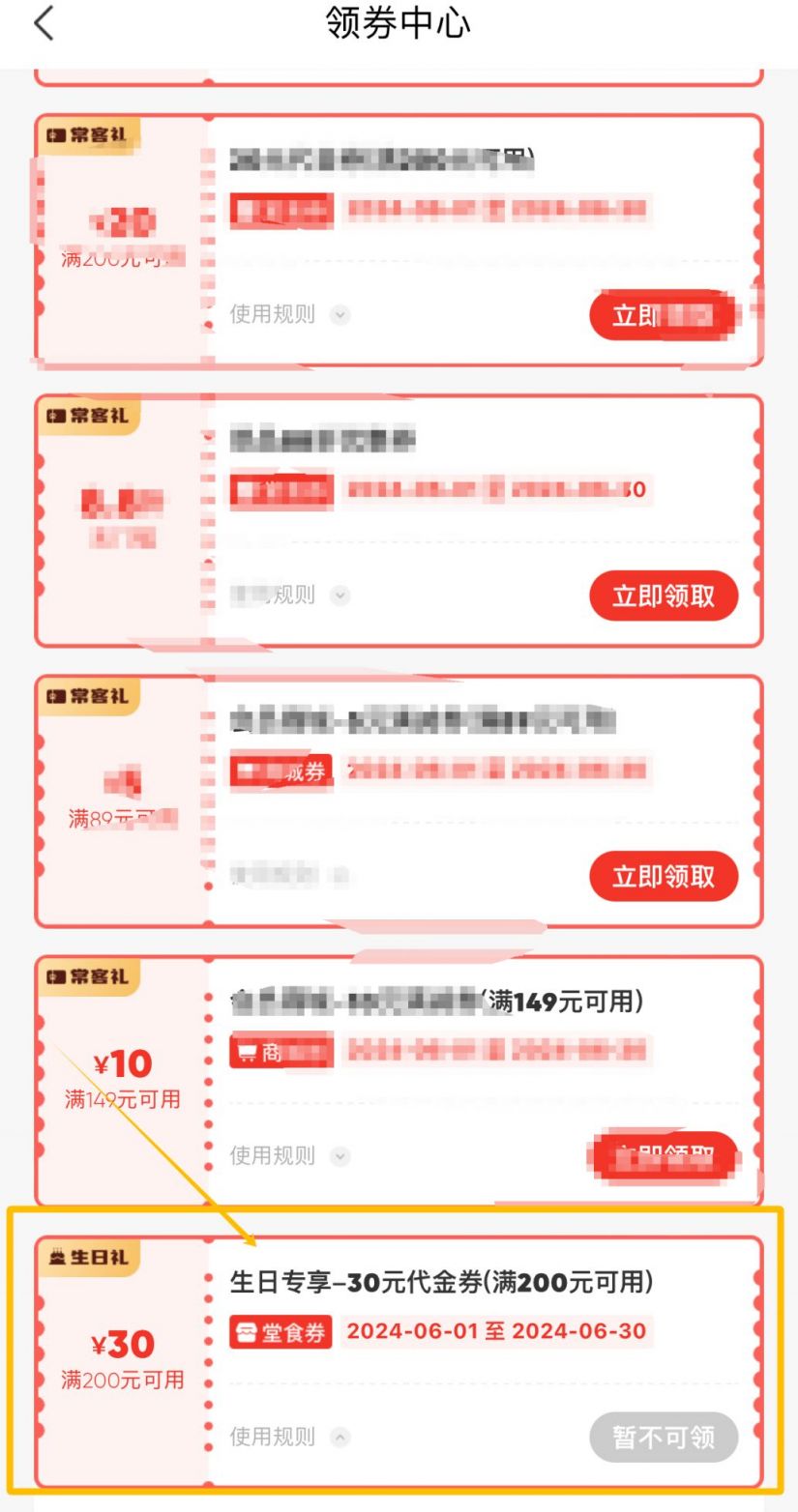
Task: Claim the ¥20 常客礼 coupon
Action: pos(664,315)
